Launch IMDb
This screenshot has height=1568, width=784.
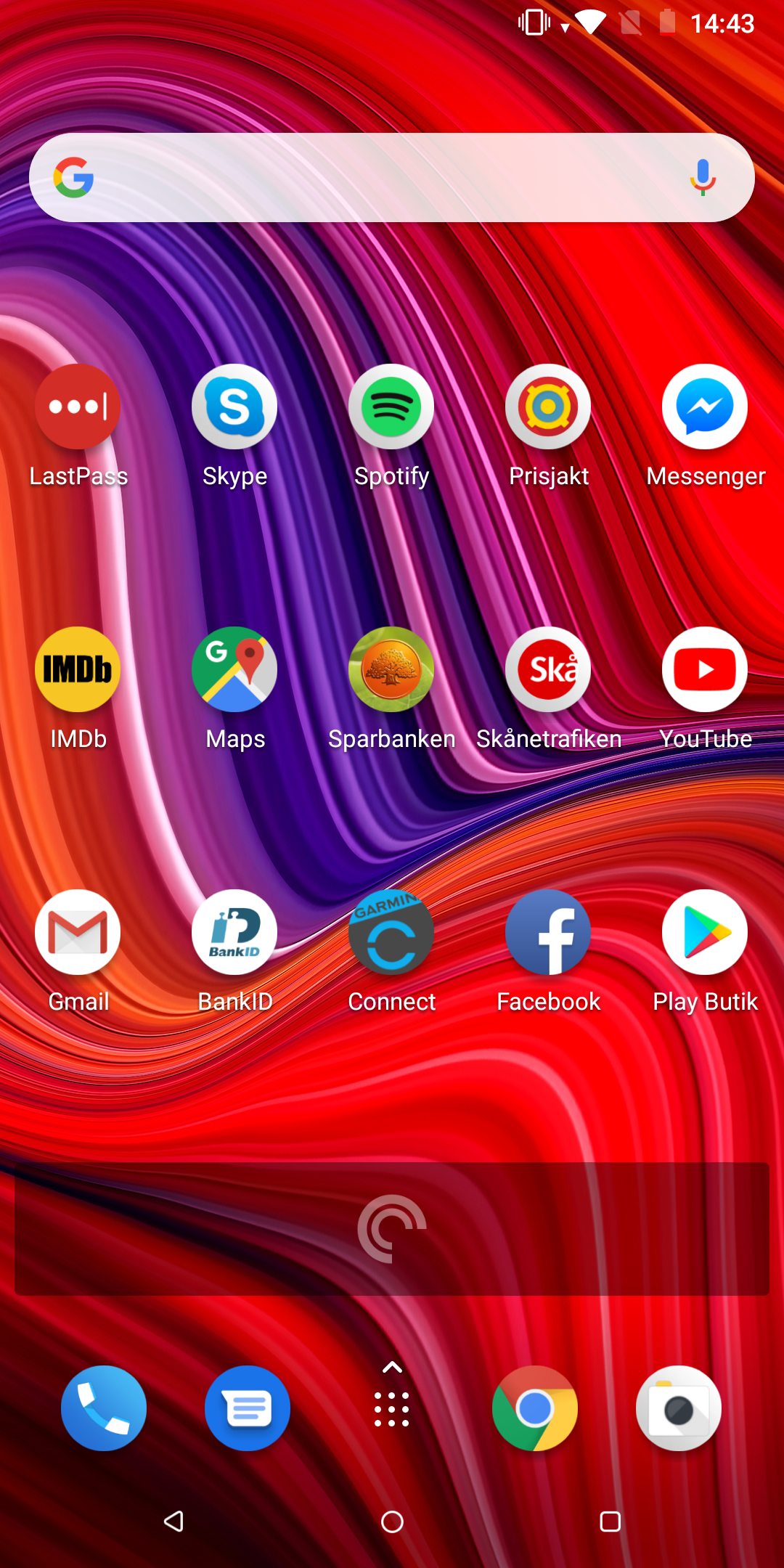click(78, 669)
